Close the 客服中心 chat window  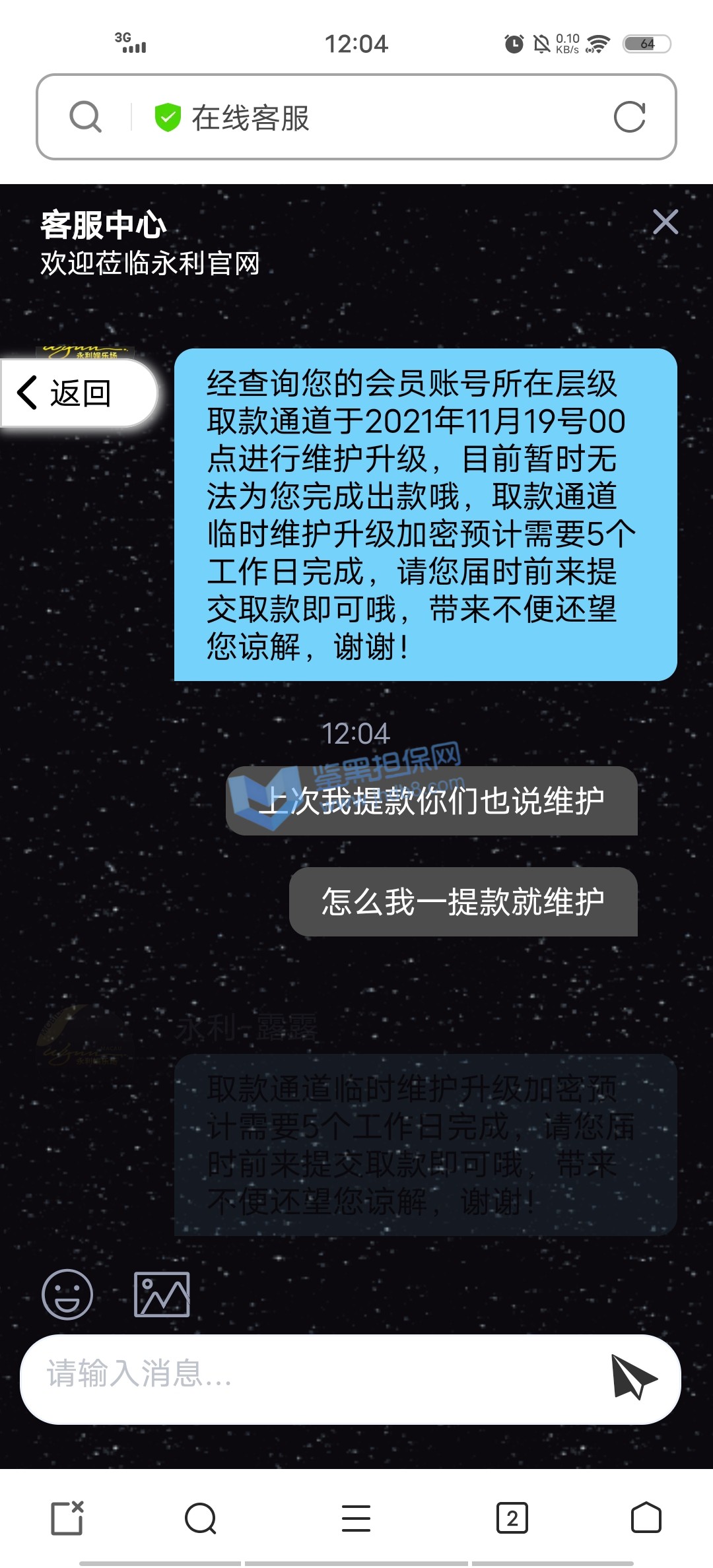point(665,222)
